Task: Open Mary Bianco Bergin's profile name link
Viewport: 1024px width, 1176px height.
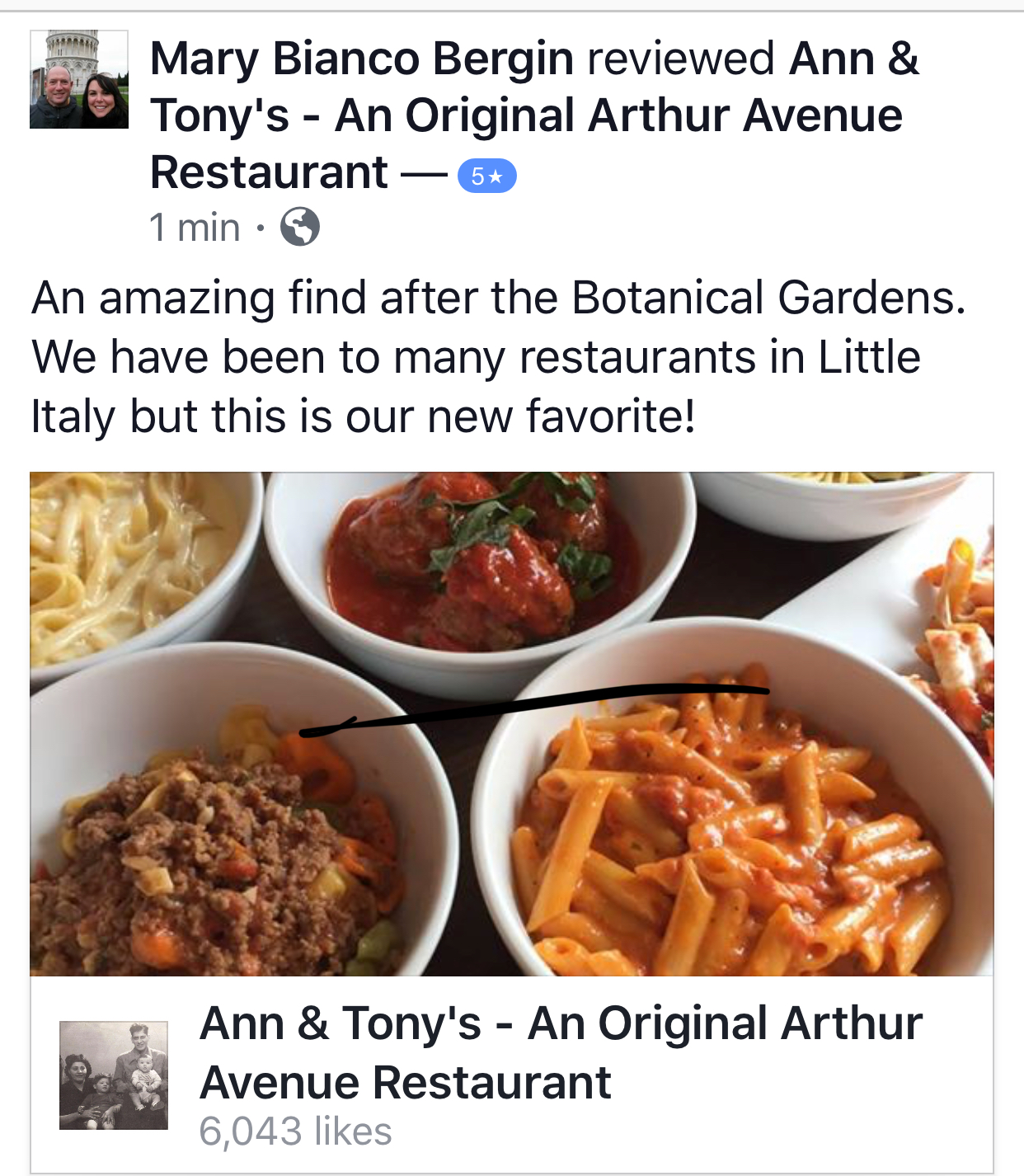Action: (361, 59)
